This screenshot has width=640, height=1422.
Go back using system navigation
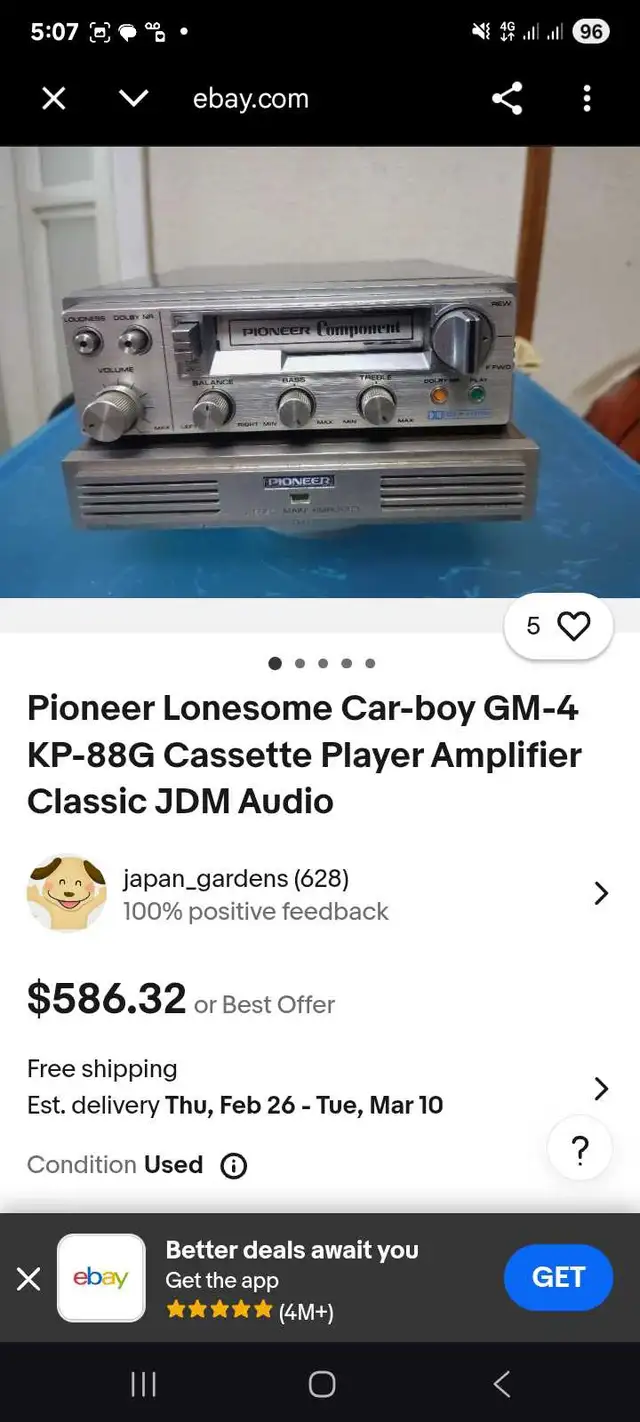pos(502,1384)
